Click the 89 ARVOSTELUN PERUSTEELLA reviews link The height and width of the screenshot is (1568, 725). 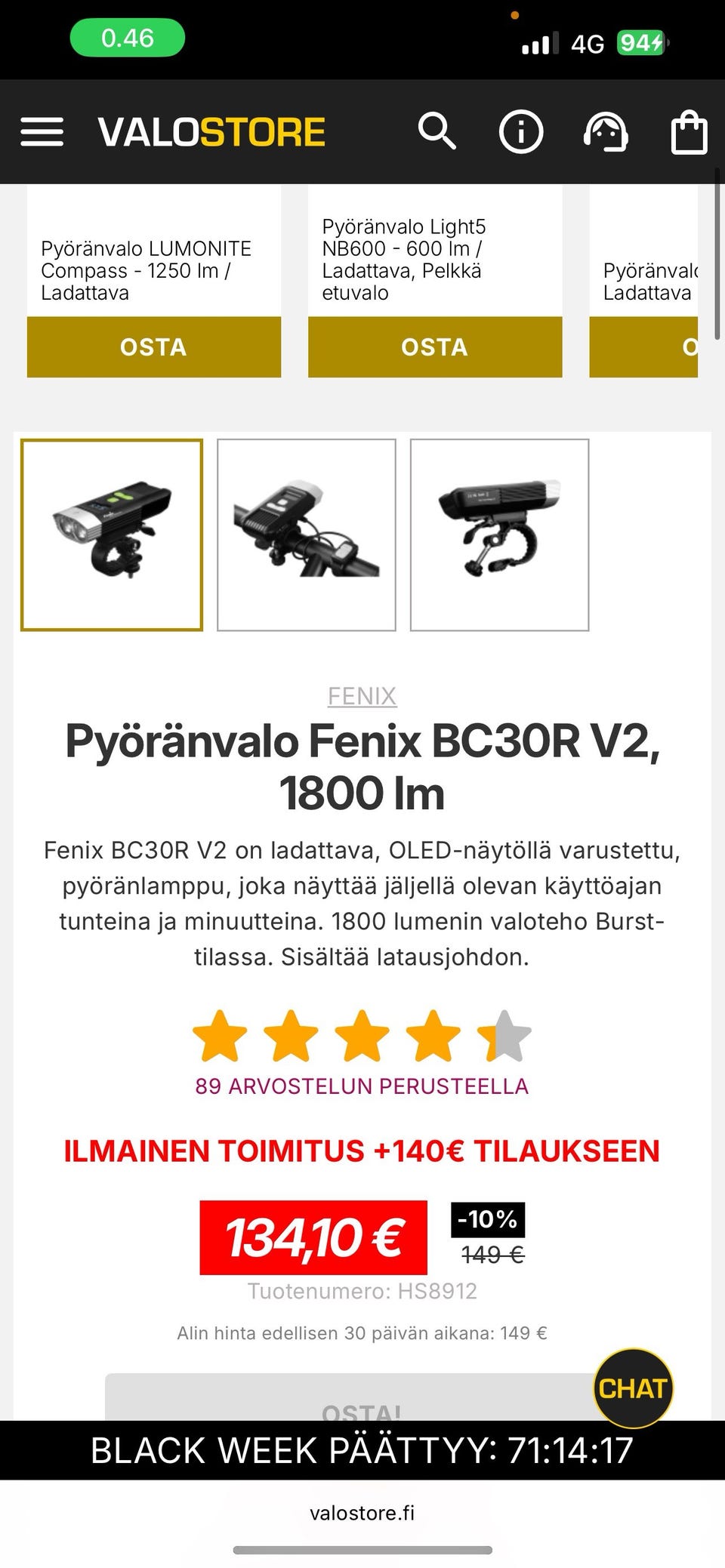tap(361, 1088)
